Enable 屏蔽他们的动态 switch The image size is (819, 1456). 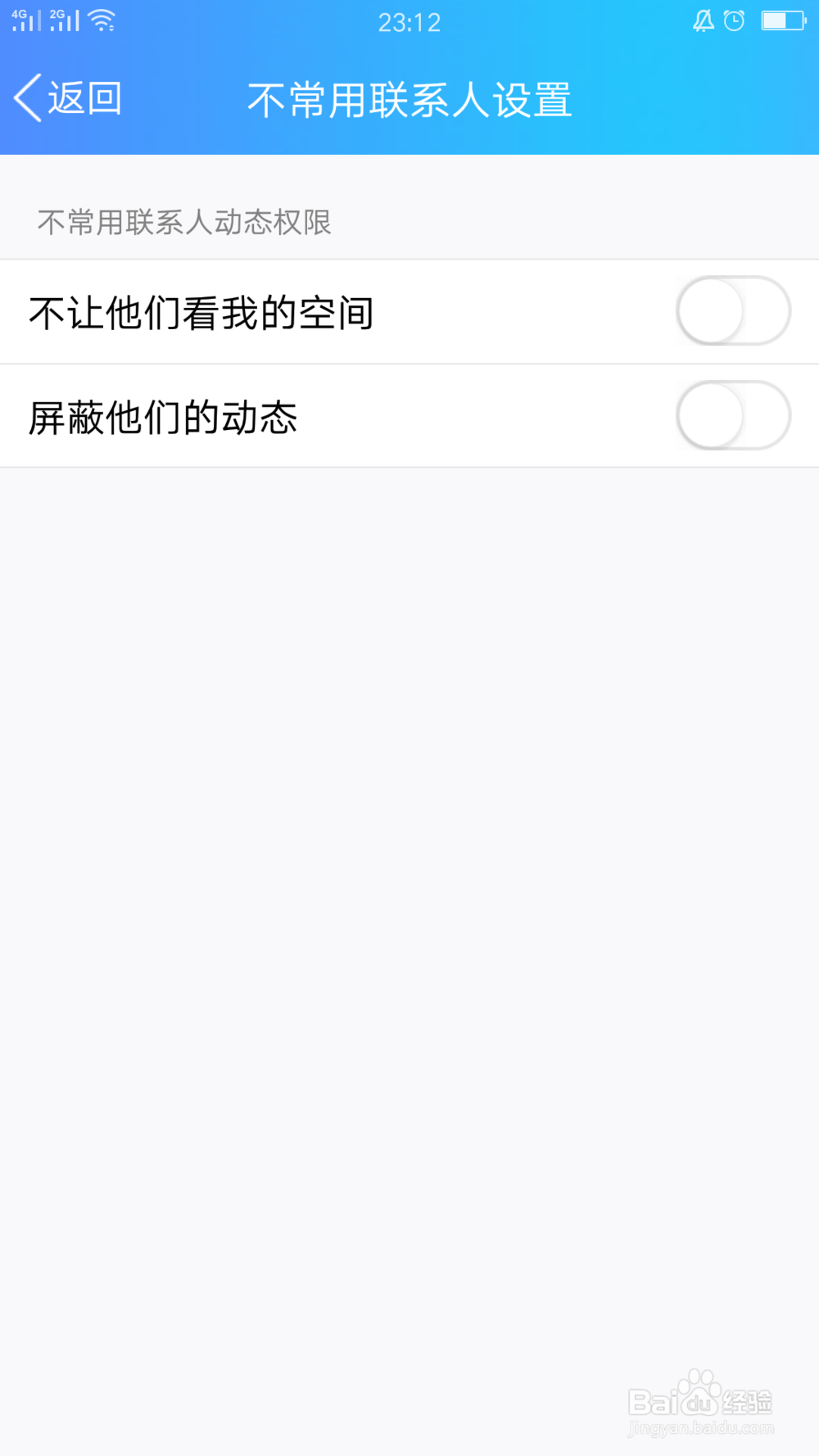[733, 416]
